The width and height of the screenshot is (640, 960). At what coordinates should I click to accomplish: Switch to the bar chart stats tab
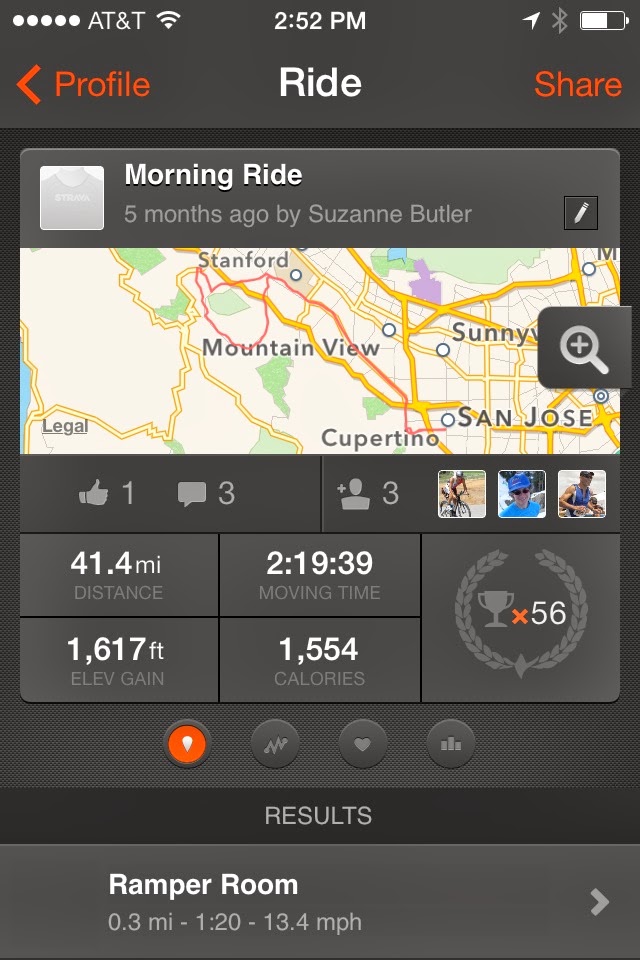[451, 744]
